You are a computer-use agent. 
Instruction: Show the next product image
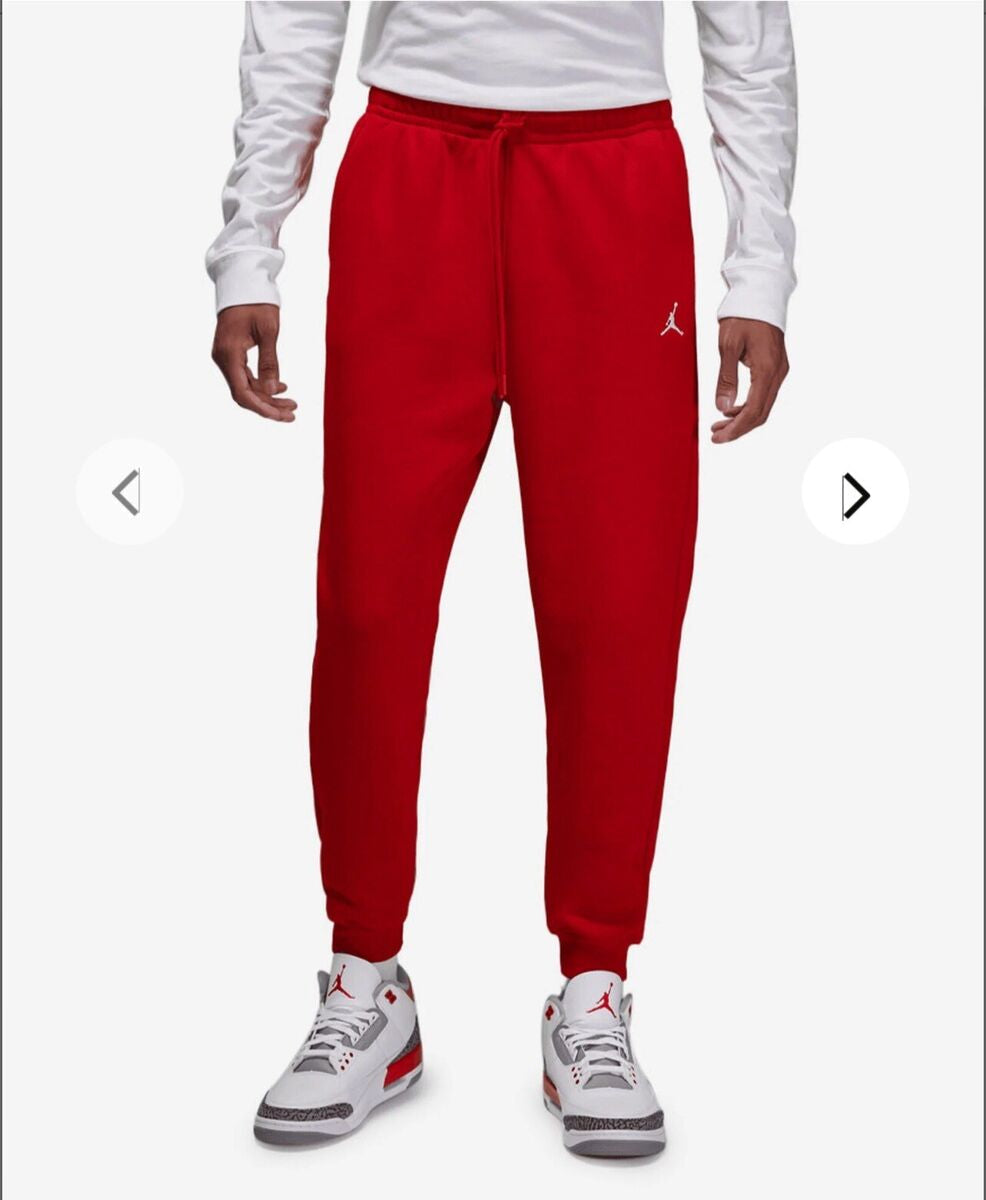point(855,492)
